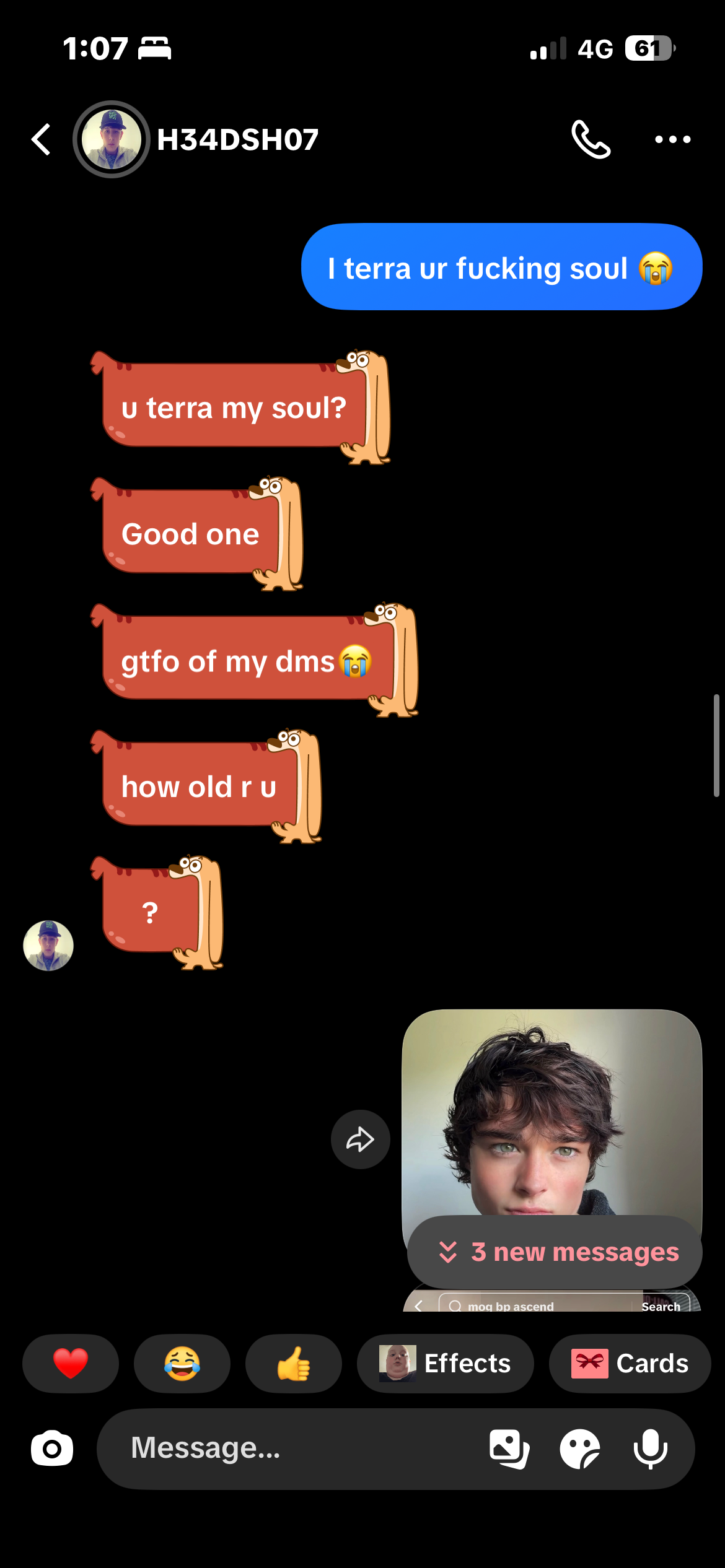Screen dimensions: 725x1568
Task: Go back to the message list
Action: click(41, 139)
